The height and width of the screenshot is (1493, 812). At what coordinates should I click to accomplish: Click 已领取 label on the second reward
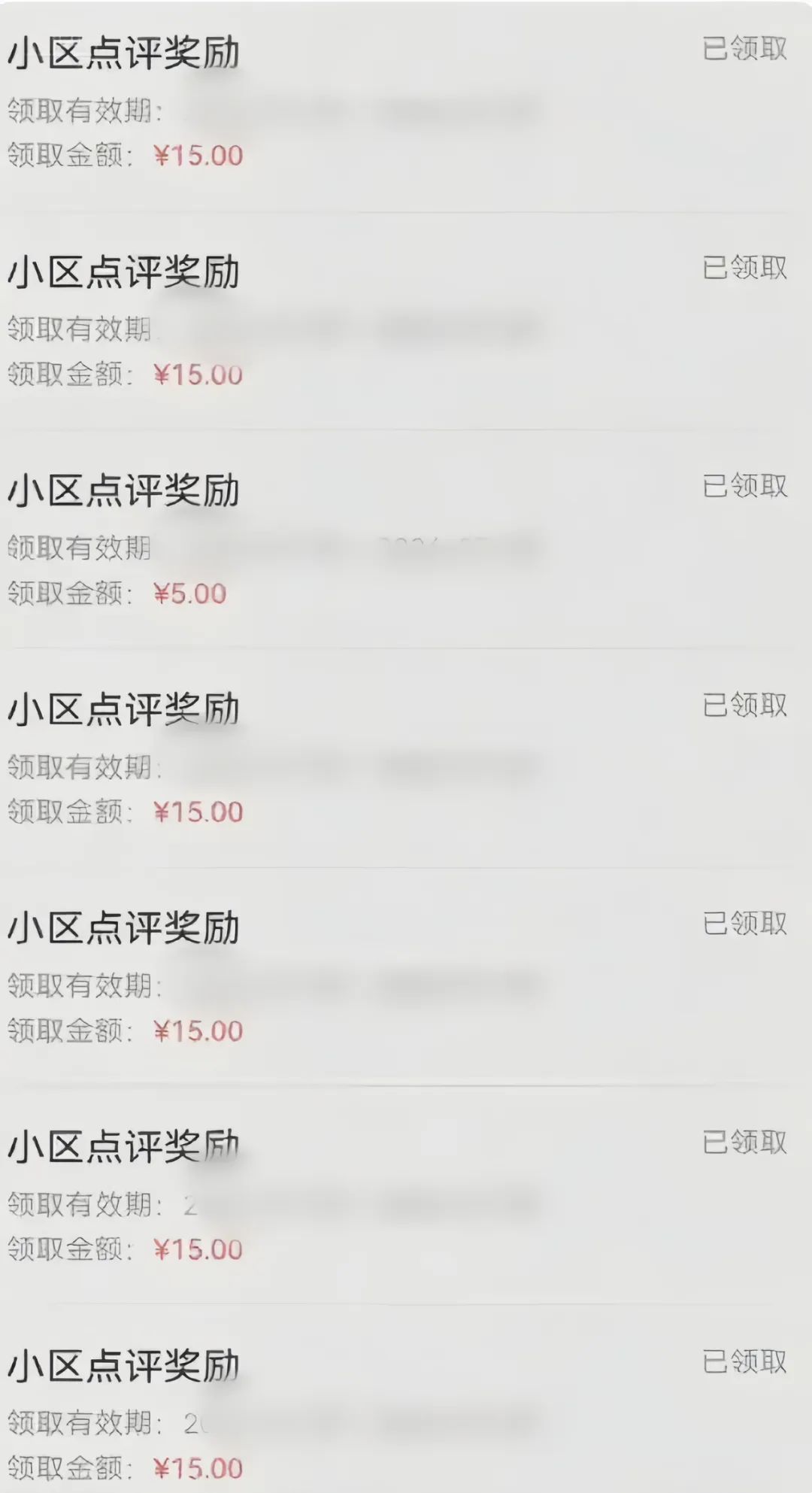(744, 267)
